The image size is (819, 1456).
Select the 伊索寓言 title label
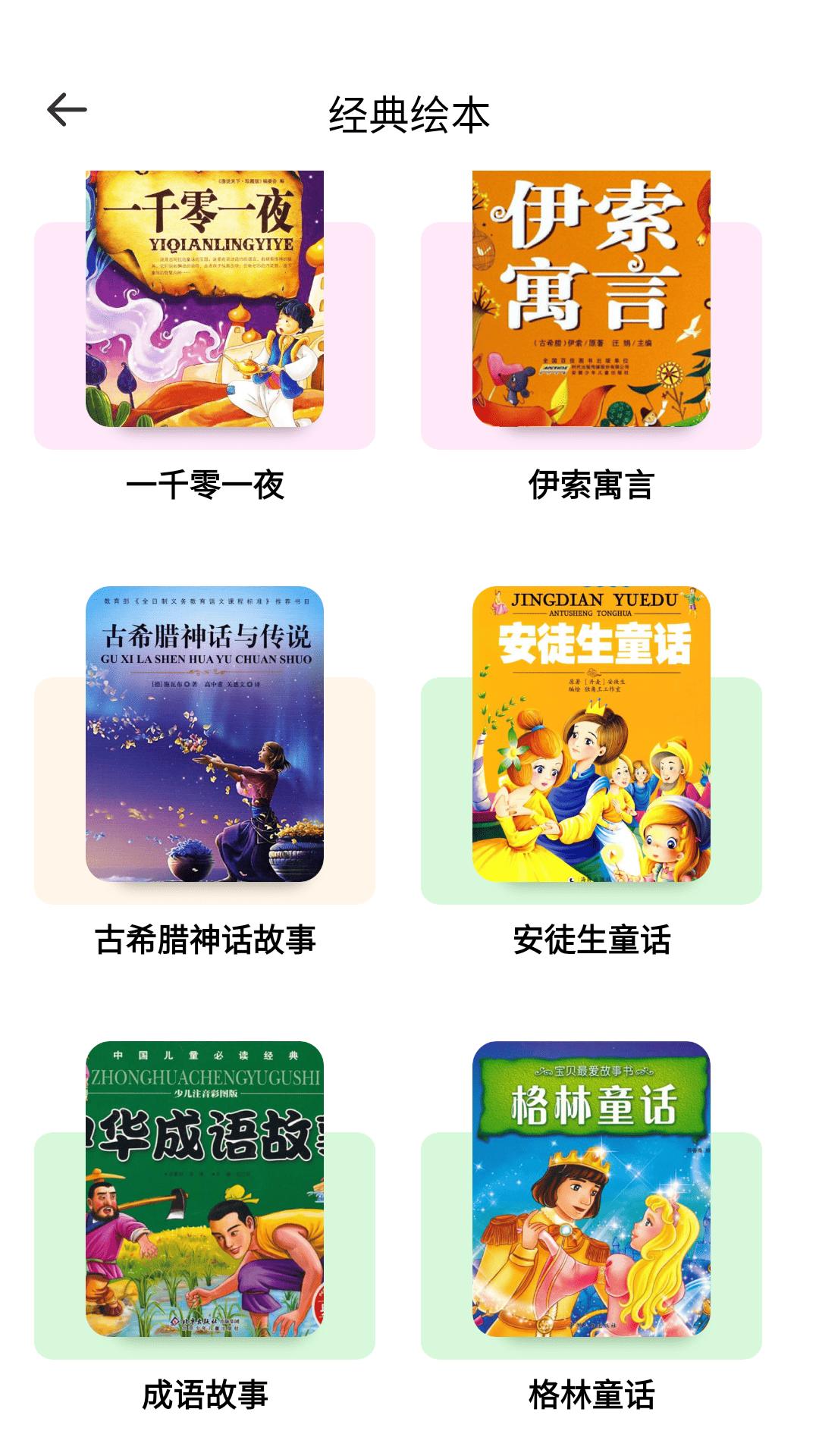pos(594,484)
